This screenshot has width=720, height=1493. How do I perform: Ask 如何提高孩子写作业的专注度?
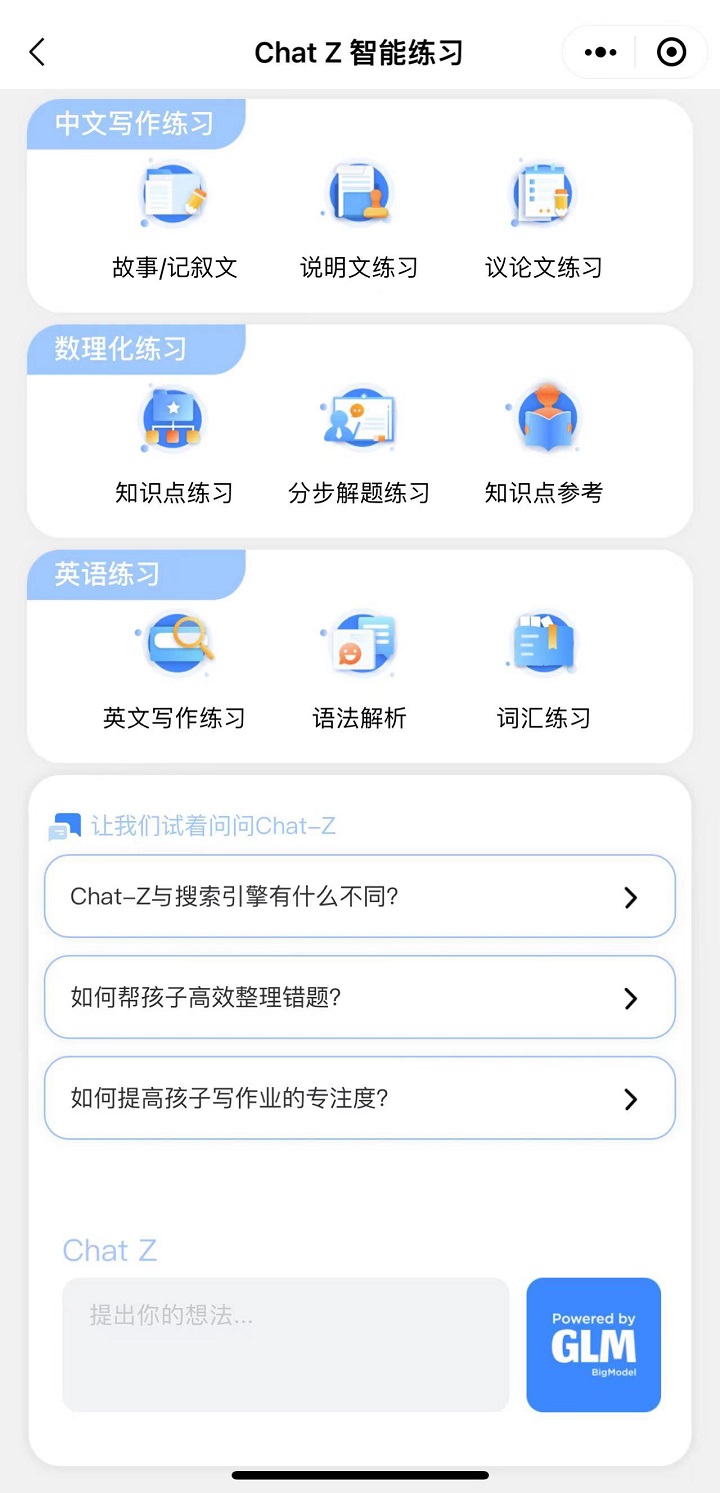tap(360, 1098)
